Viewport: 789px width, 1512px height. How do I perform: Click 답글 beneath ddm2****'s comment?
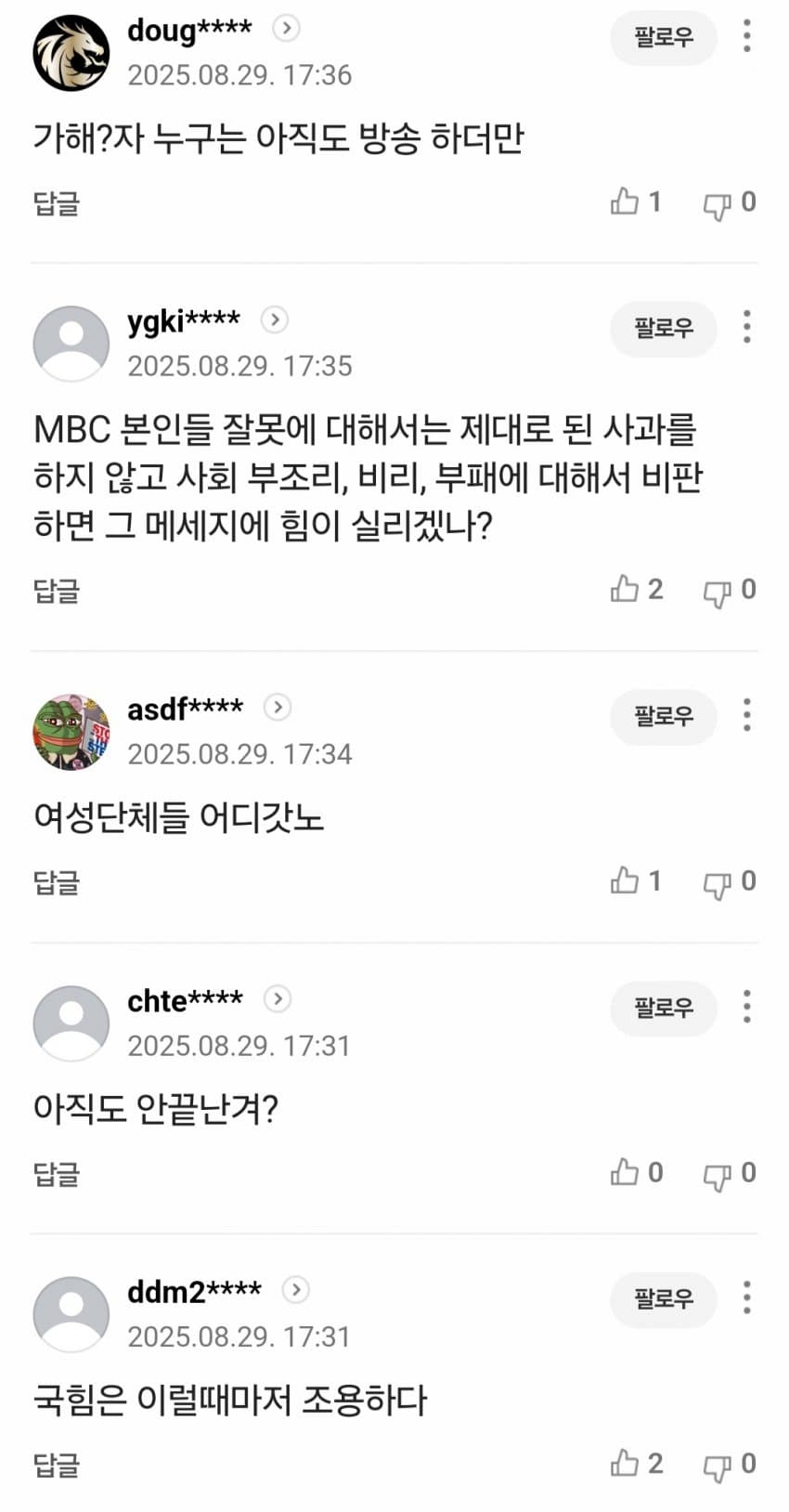pyautogui.click(x=58, y=1467)
